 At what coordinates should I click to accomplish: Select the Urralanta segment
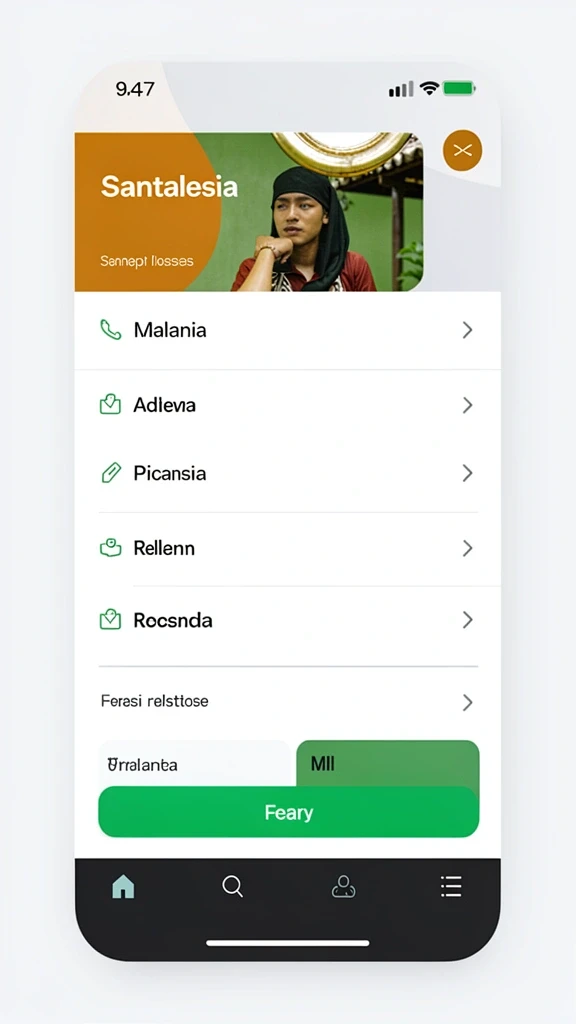click(194, 763)
